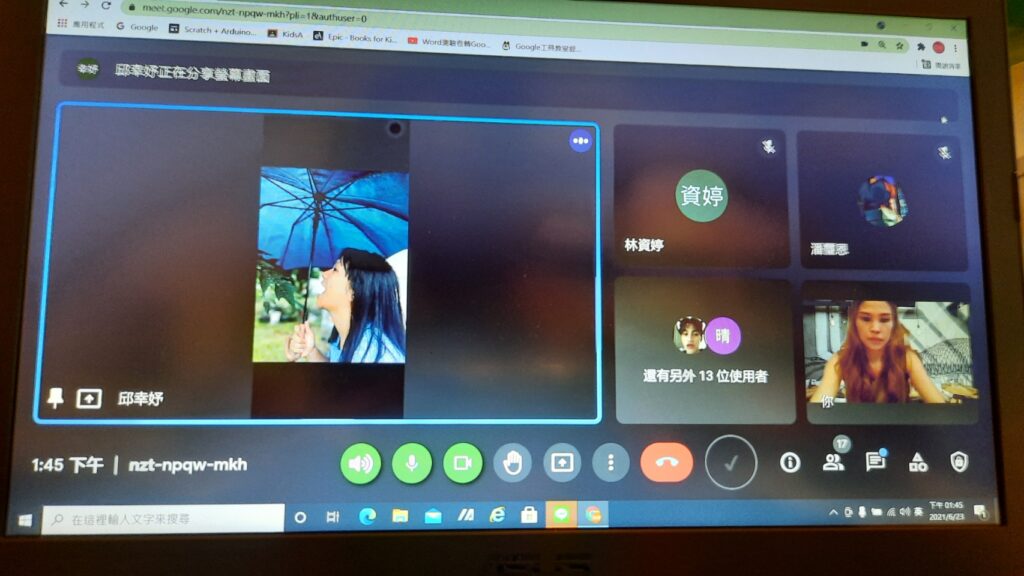Open the present screen option

(562, 463)
